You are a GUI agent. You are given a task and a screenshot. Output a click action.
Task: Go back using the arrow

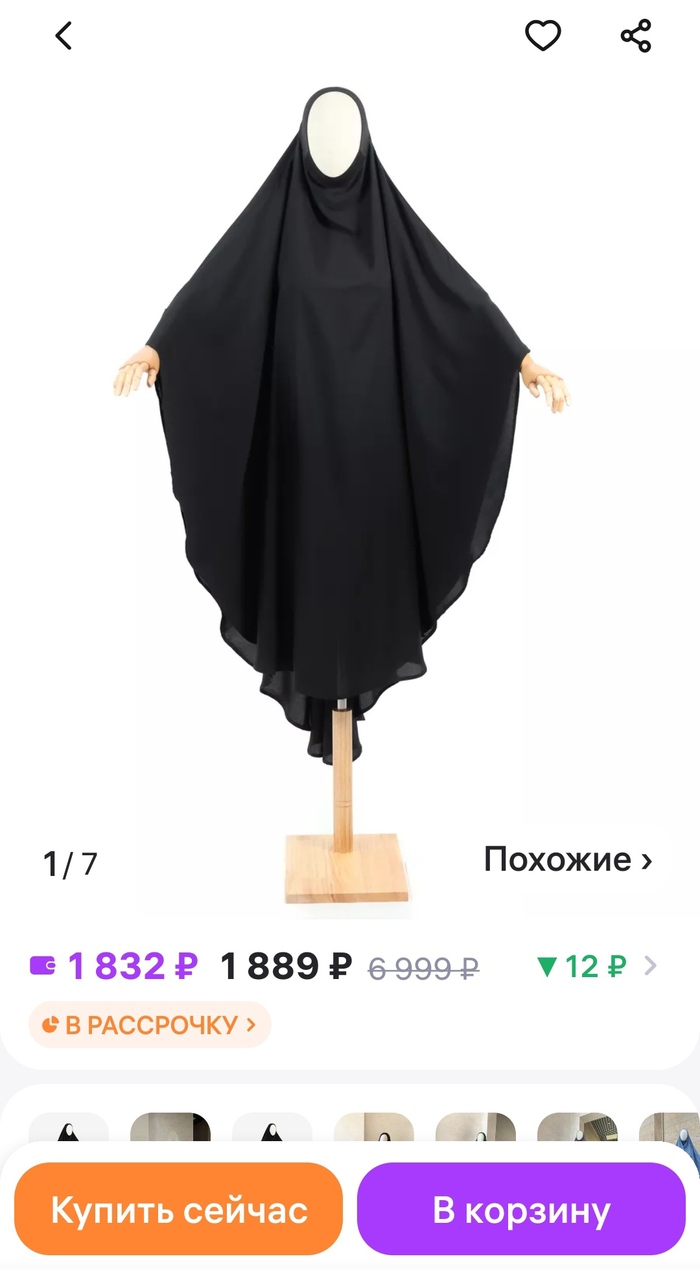tap(64, 37)
